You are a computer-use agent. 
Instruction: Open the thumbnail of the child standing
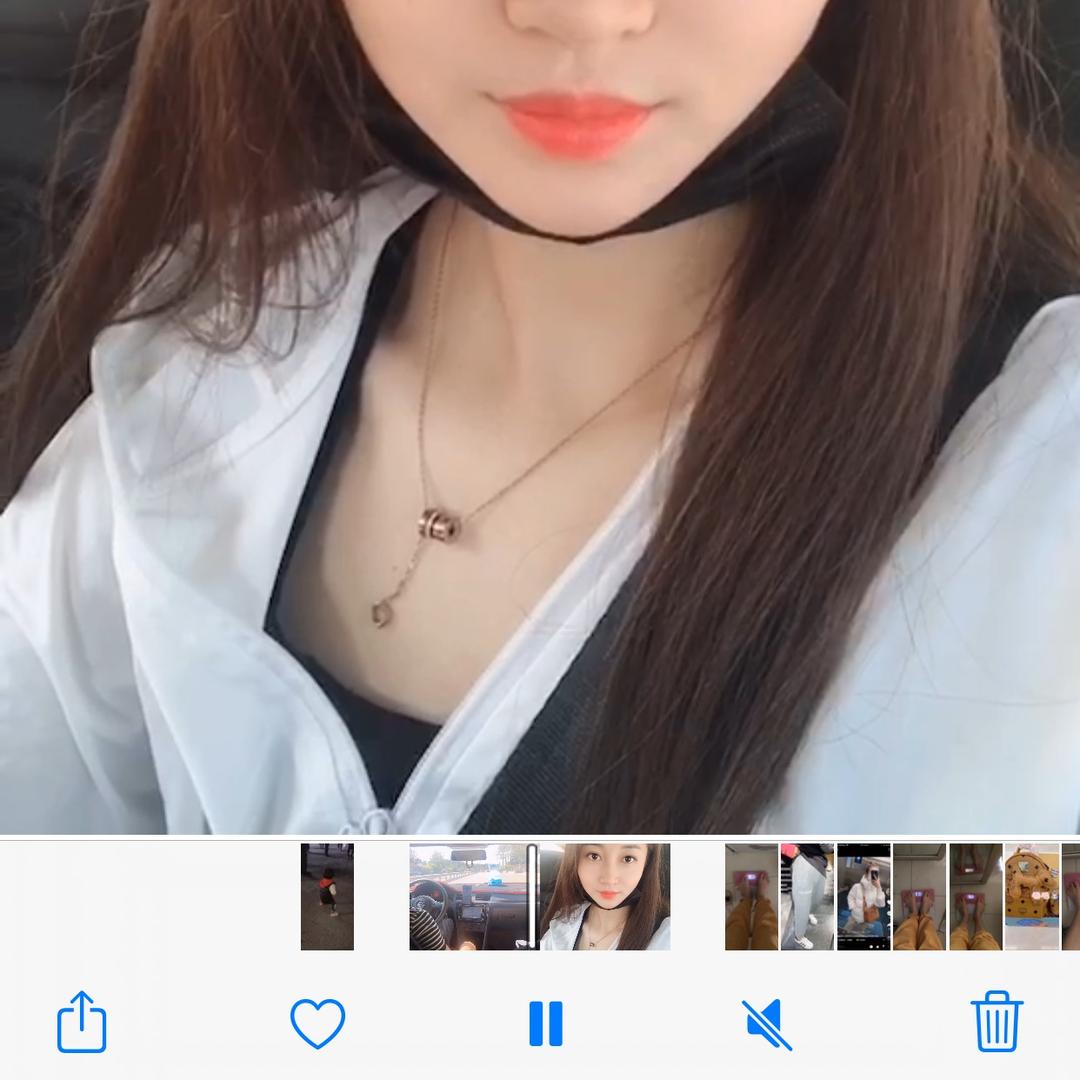pyautogui.click(x=327, y=896)
